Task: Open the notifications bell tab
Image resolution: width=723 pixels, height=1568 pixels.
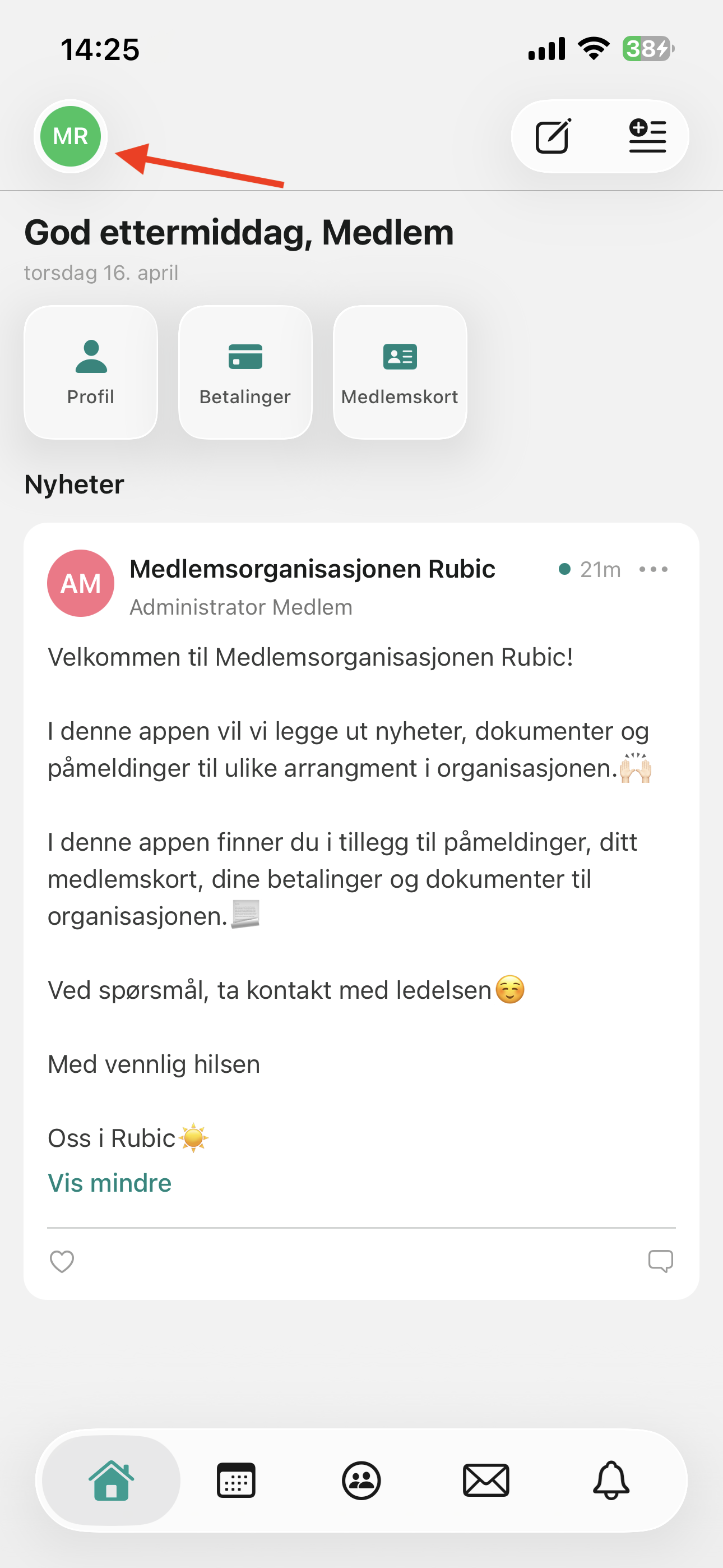Action: point(611,1481)
